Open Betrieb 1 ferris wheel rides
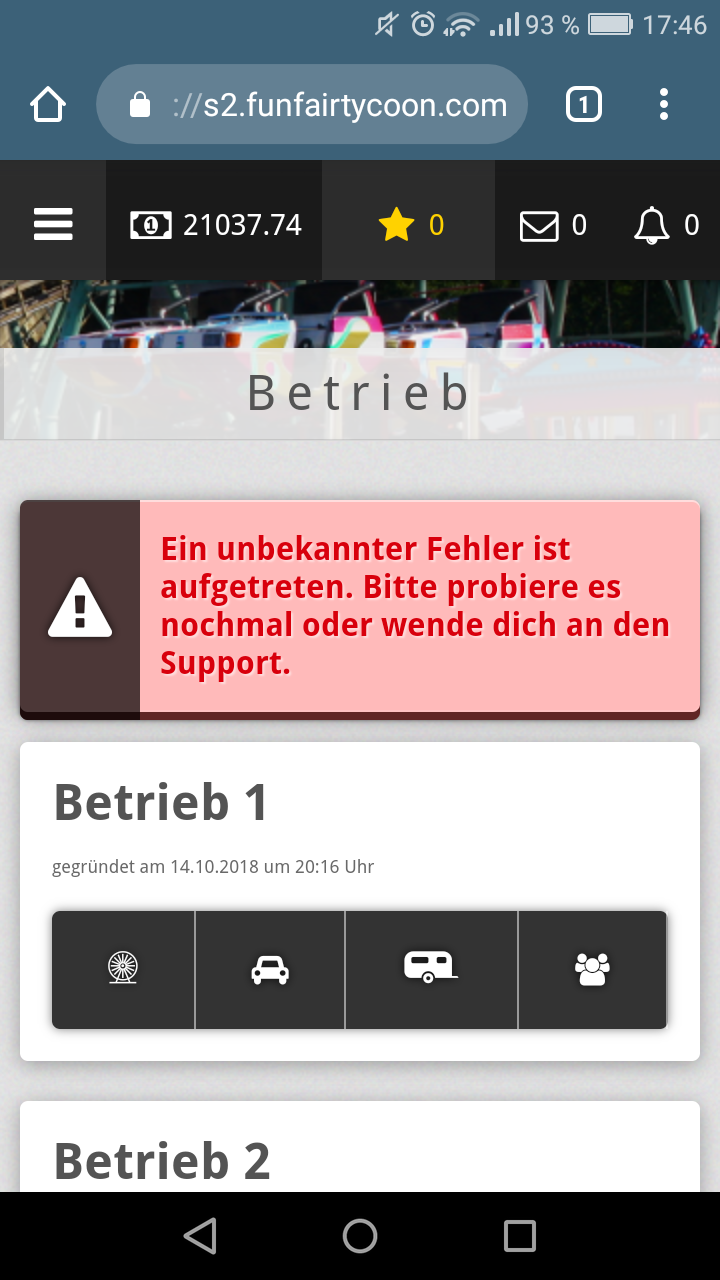Screen dimensions: 720x1280 [x=123, y=968]
